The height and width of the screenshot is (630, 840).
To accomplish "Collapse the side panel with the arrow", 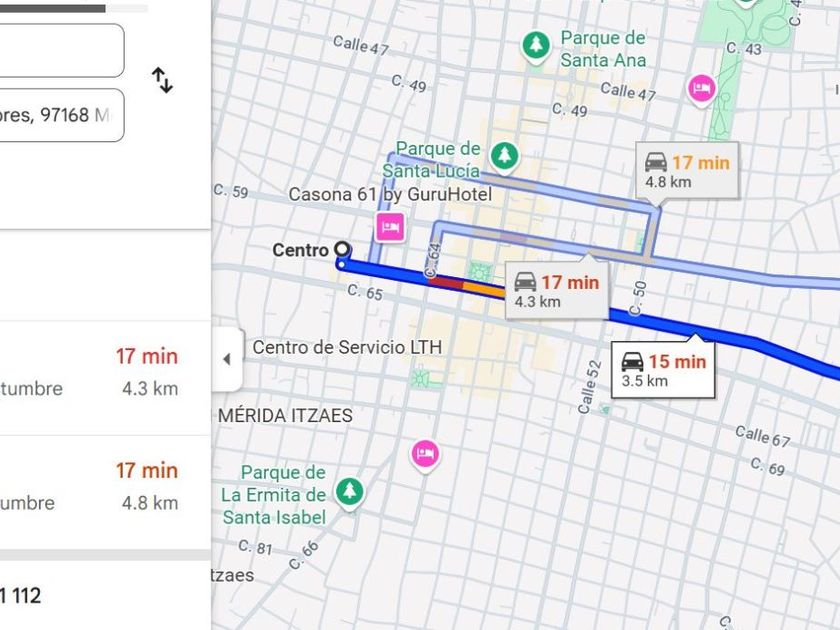I will tap(226, 359).
